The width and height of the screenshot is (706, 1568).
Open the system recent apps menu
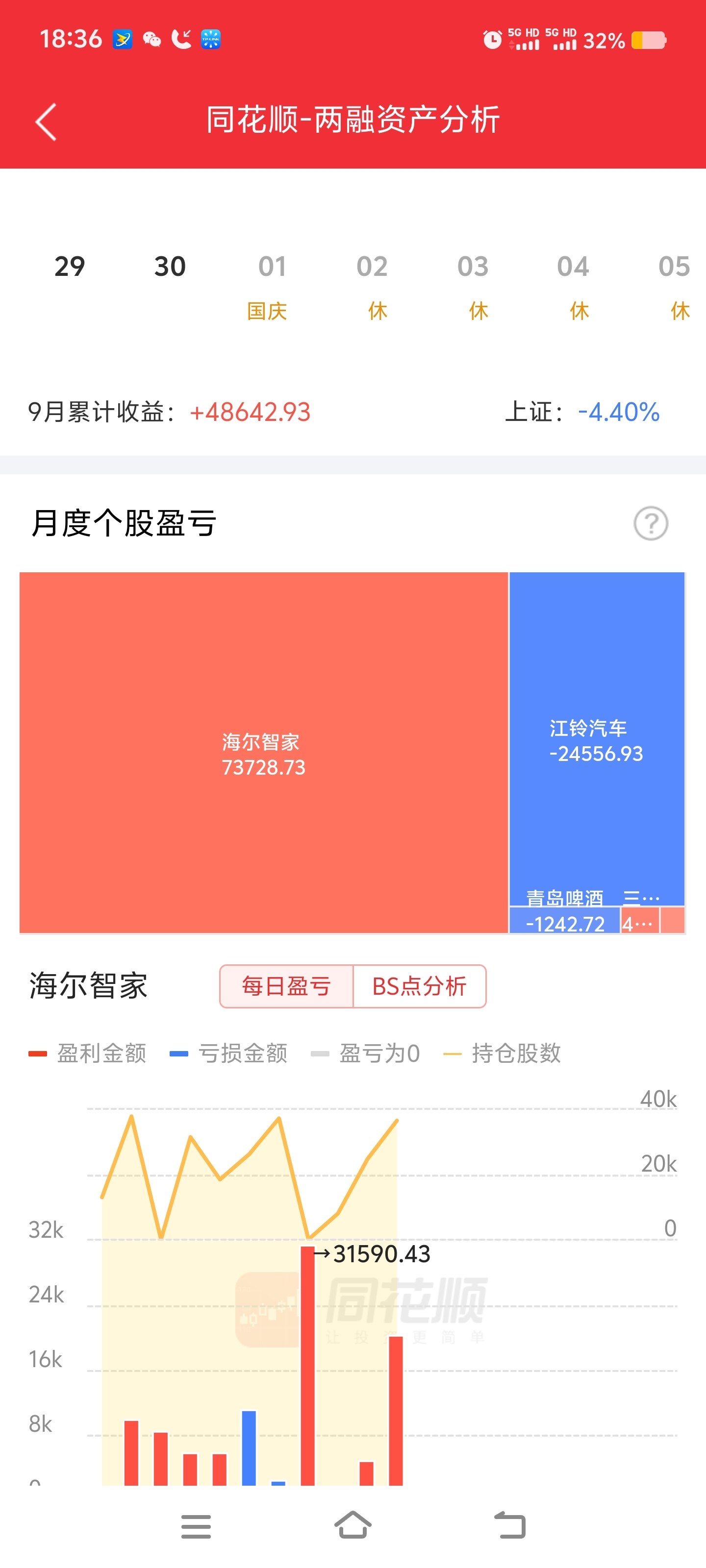pyautogui.click(x=196, y=1526)
